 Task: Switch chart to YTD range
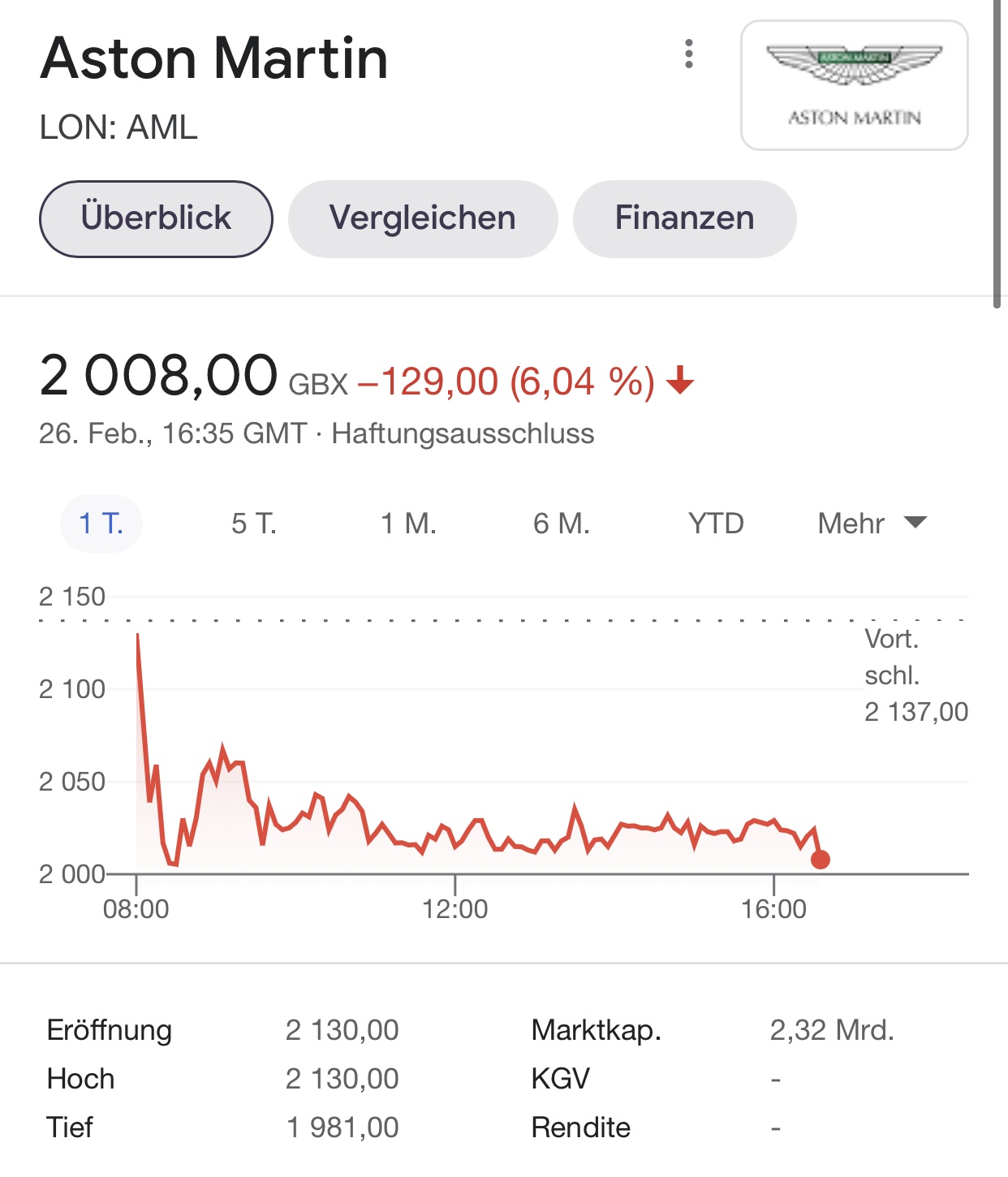(x=716, y=524)
